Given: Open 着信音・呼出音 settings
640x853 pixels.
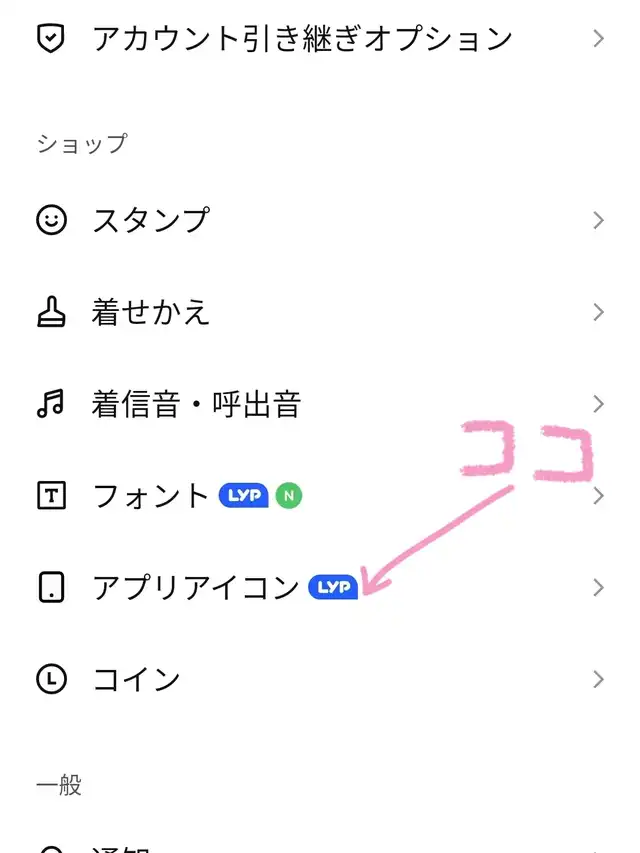Looking at the screenshot, I should click(x=320, y=404).
